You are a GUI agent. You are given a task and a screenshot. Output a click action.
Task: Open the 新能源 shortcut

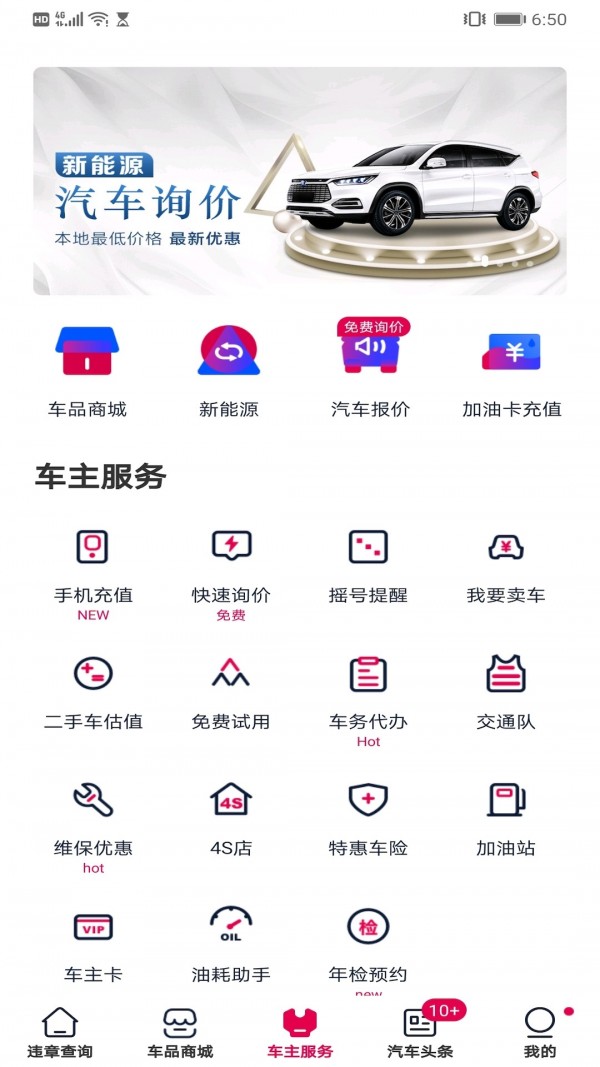click(x=229, y=370)
